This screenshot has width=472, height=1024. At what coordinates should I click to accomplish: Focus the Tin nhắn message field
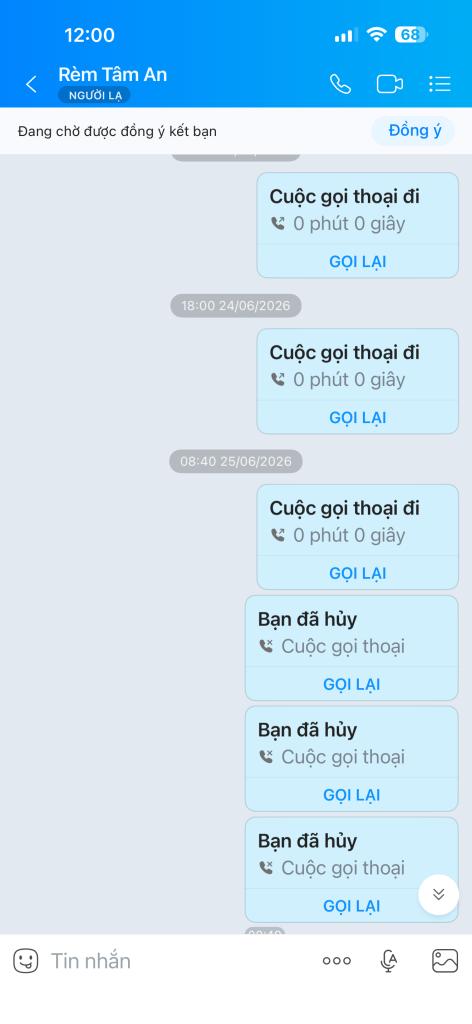tap(176, 961)
